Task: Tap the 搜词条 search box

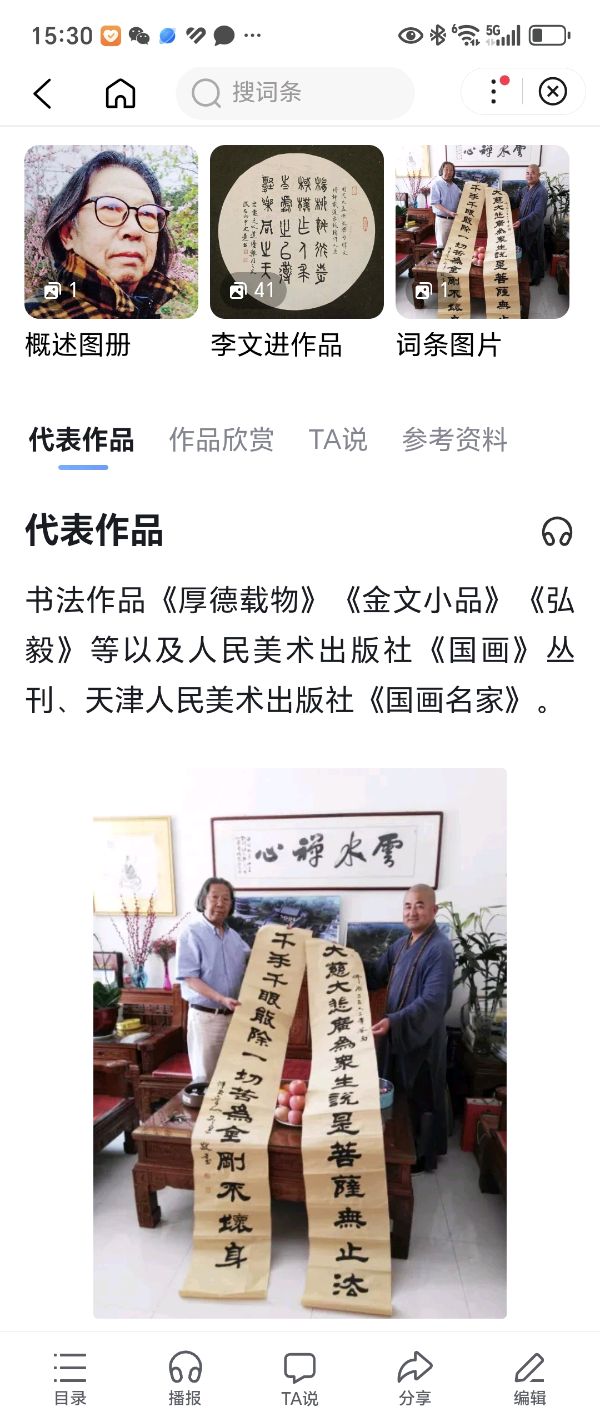Action: tap(295, 93)
